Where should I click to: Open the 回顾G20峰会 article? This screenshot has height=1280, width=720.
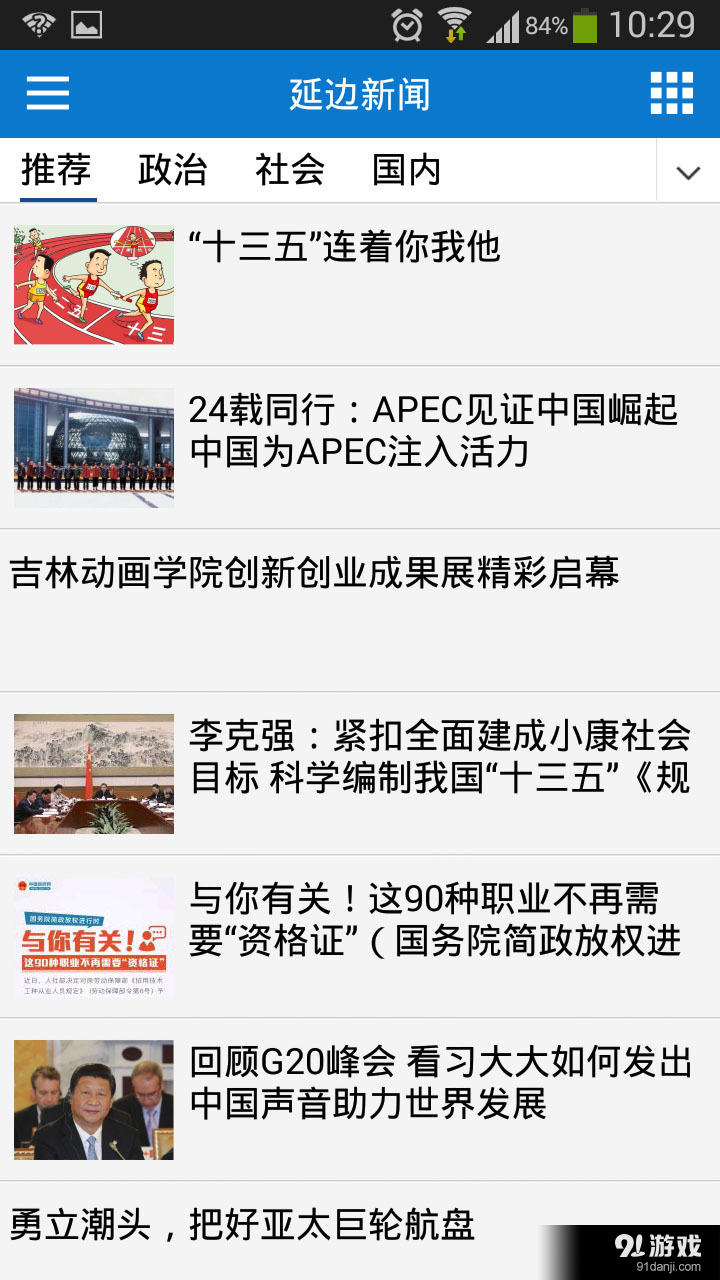[440, 1083]
